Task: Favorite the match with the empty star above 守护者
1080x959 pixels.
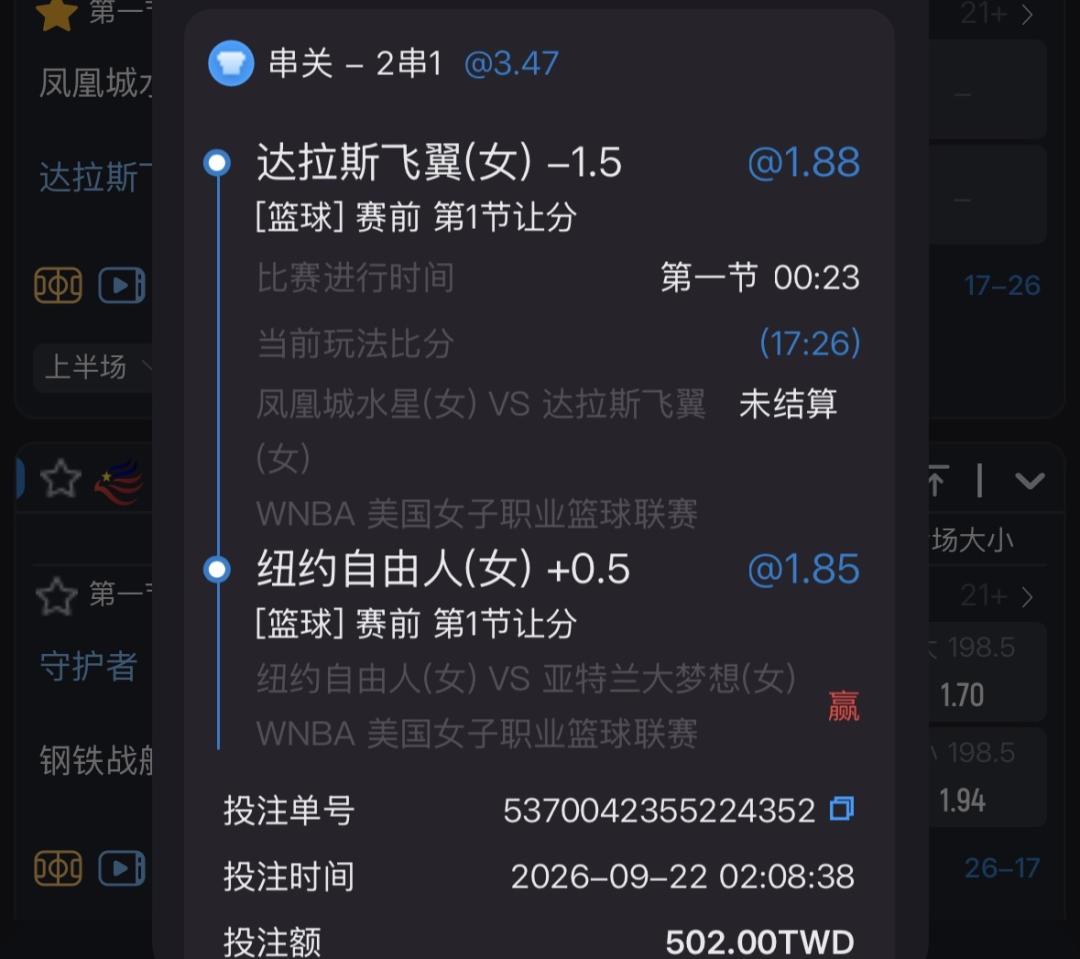Action: 56,596
